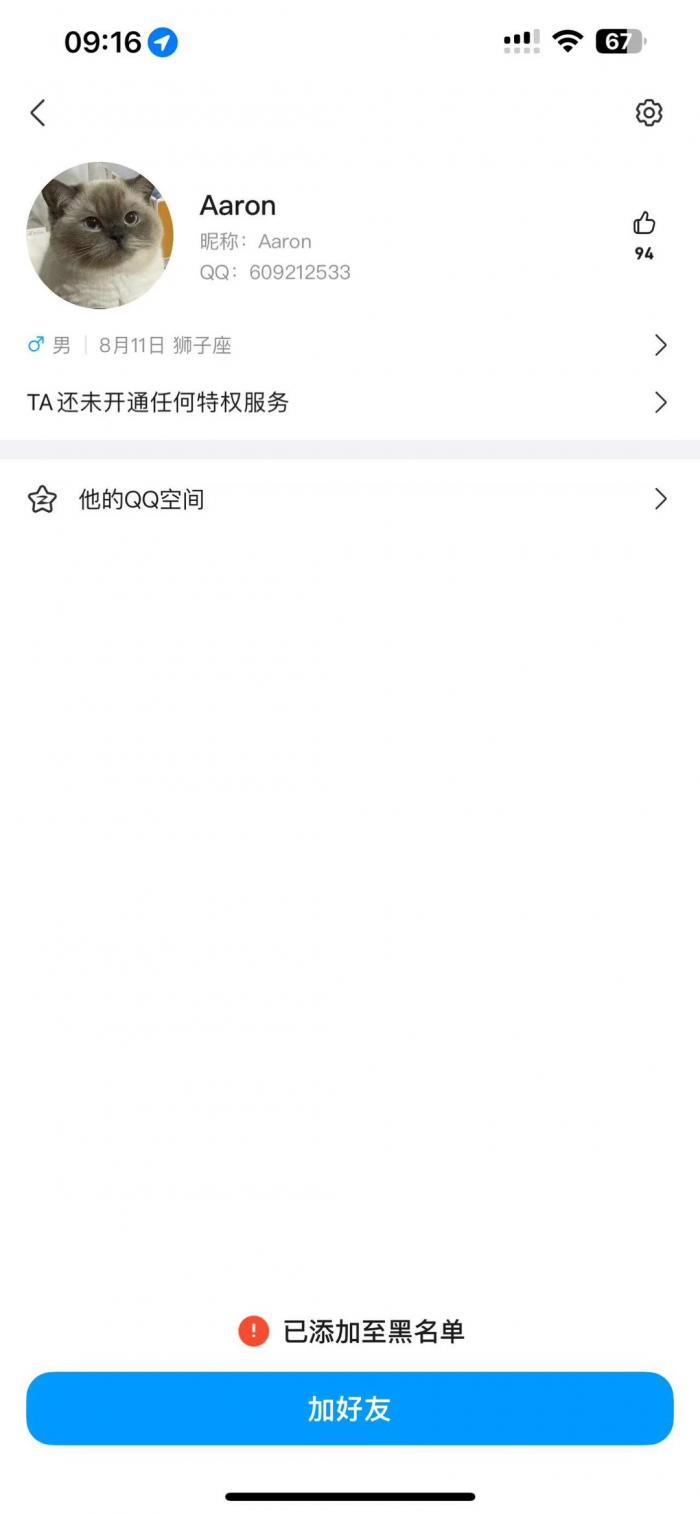Open 他的QQ空间
This screenshot has width=700, height=1514.
tap(350, 499)
